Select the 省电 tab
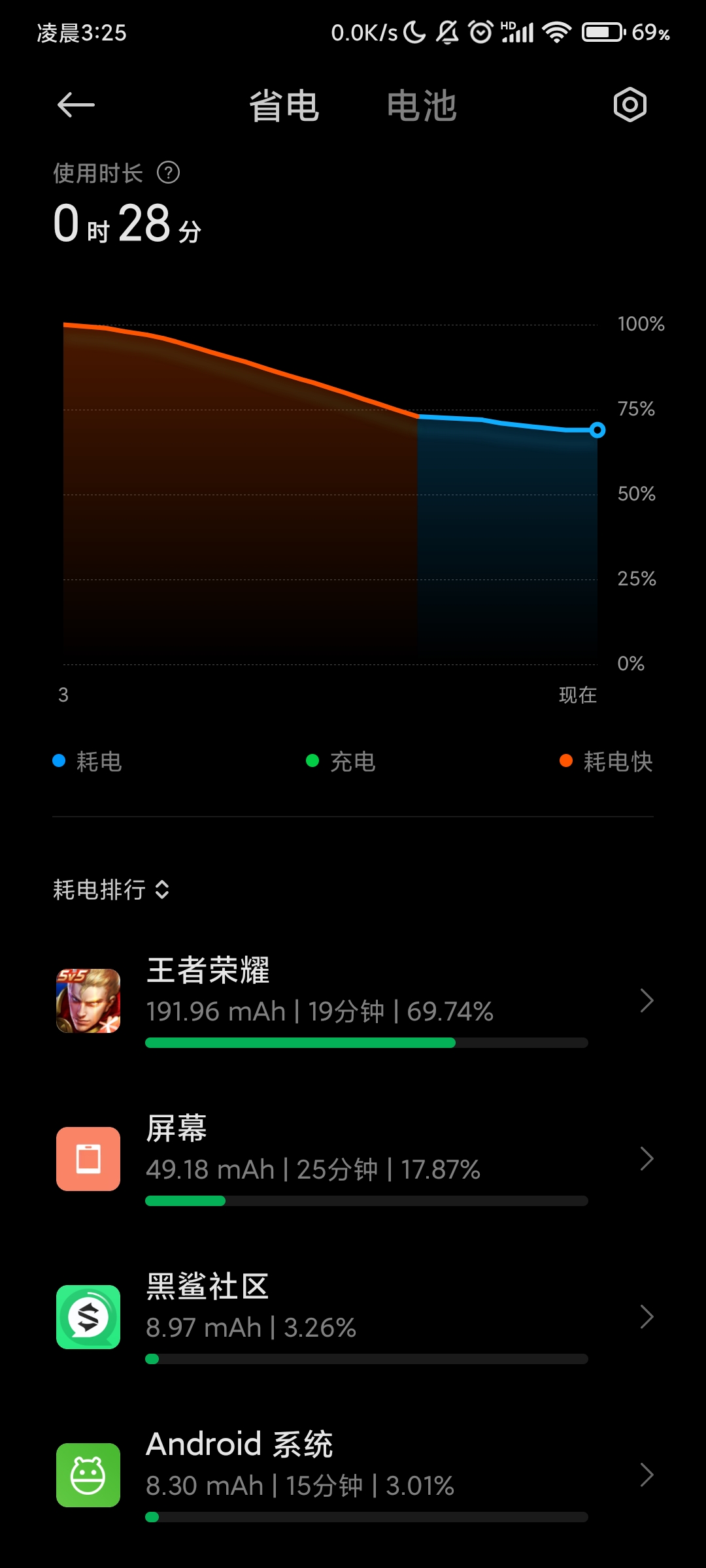This screenshot has height=1568, width=706. (x=284, y=106)
